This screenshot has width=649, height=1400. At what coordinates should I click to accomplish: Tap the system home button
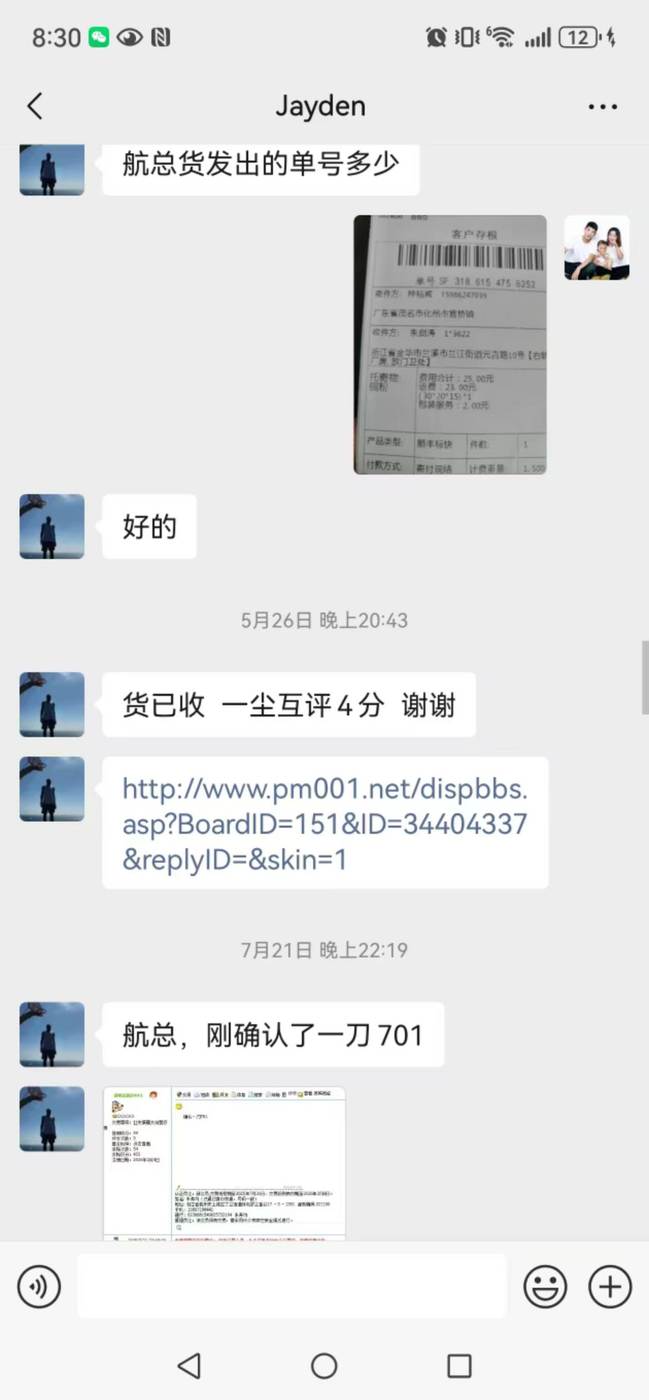click(324, 1366)
